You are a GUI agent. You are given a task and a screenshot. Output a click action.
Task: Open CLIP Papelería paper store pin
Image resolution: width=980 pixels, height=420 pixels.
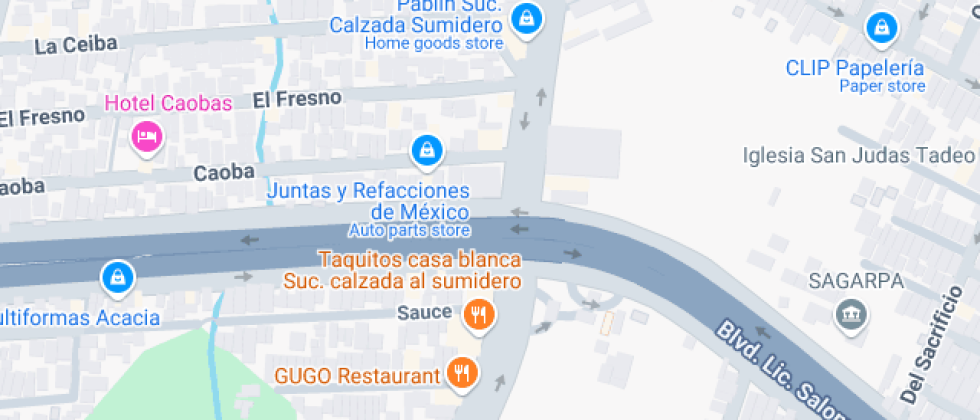pos(881,27)
